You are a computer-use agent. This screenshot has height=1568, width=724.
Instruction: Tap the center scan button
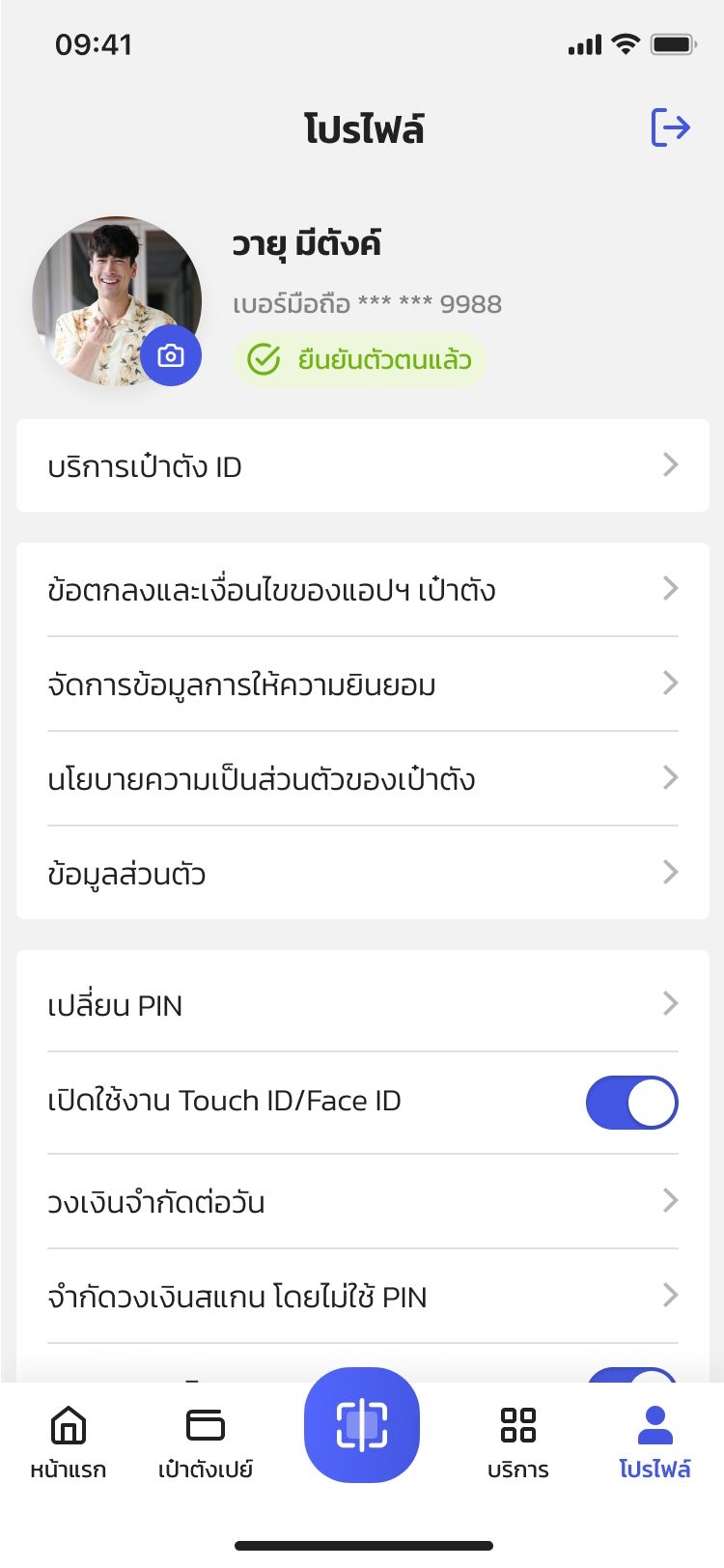362,1425
